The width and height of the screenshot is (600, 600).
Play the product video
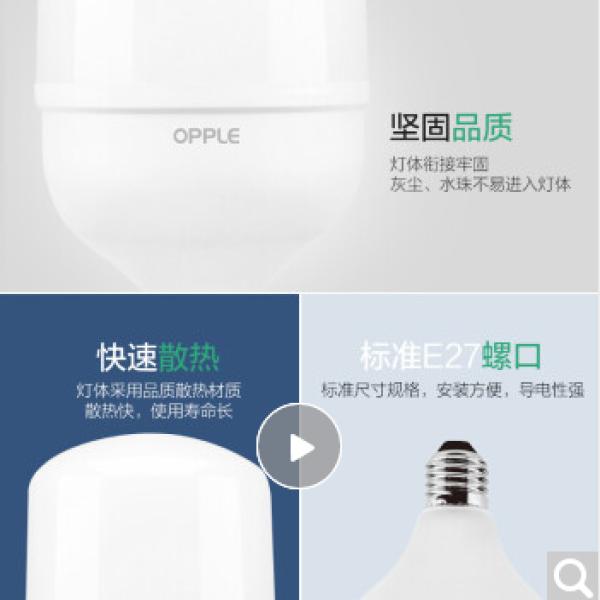point(299,446)
